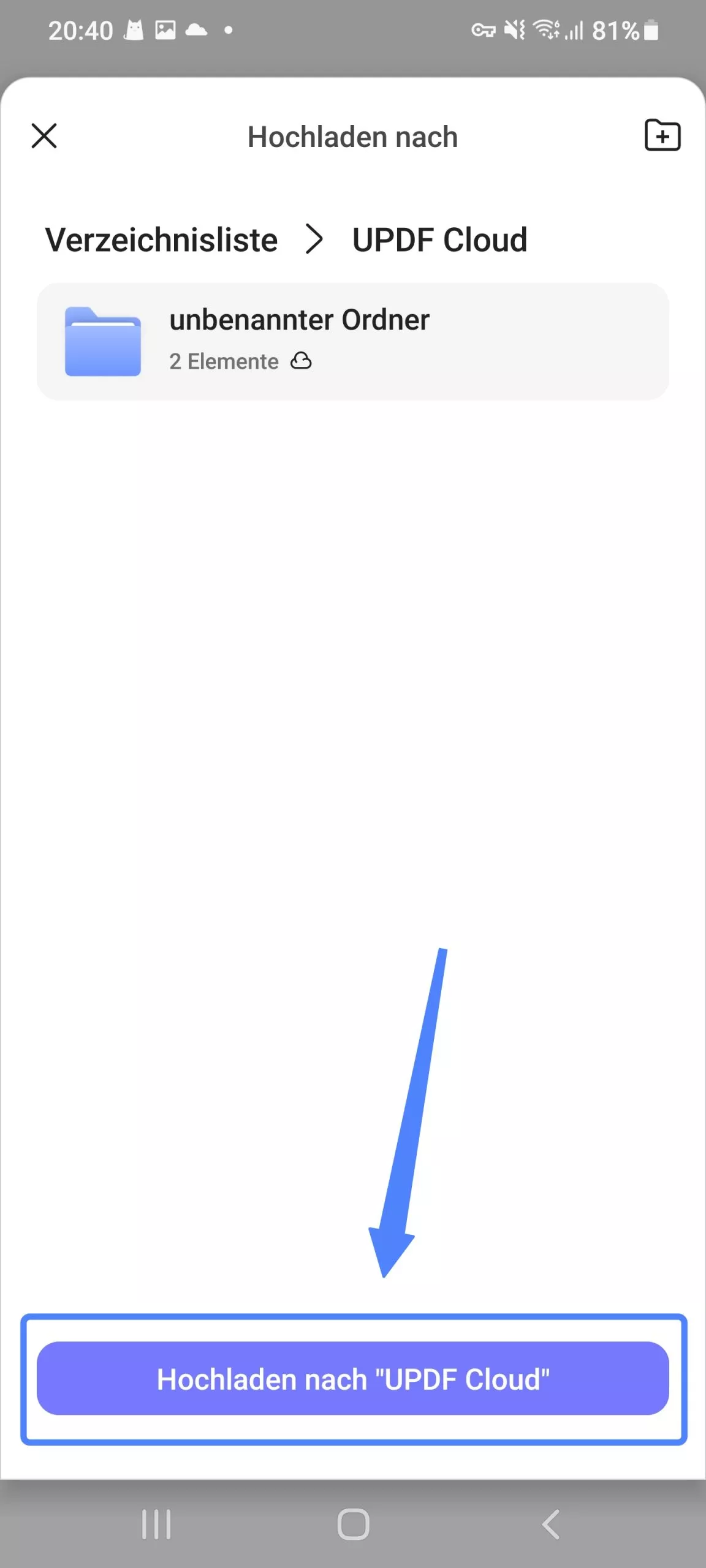Go back using system navigation
This screenshot has height=1568, width=706.
coord(550,1524)
